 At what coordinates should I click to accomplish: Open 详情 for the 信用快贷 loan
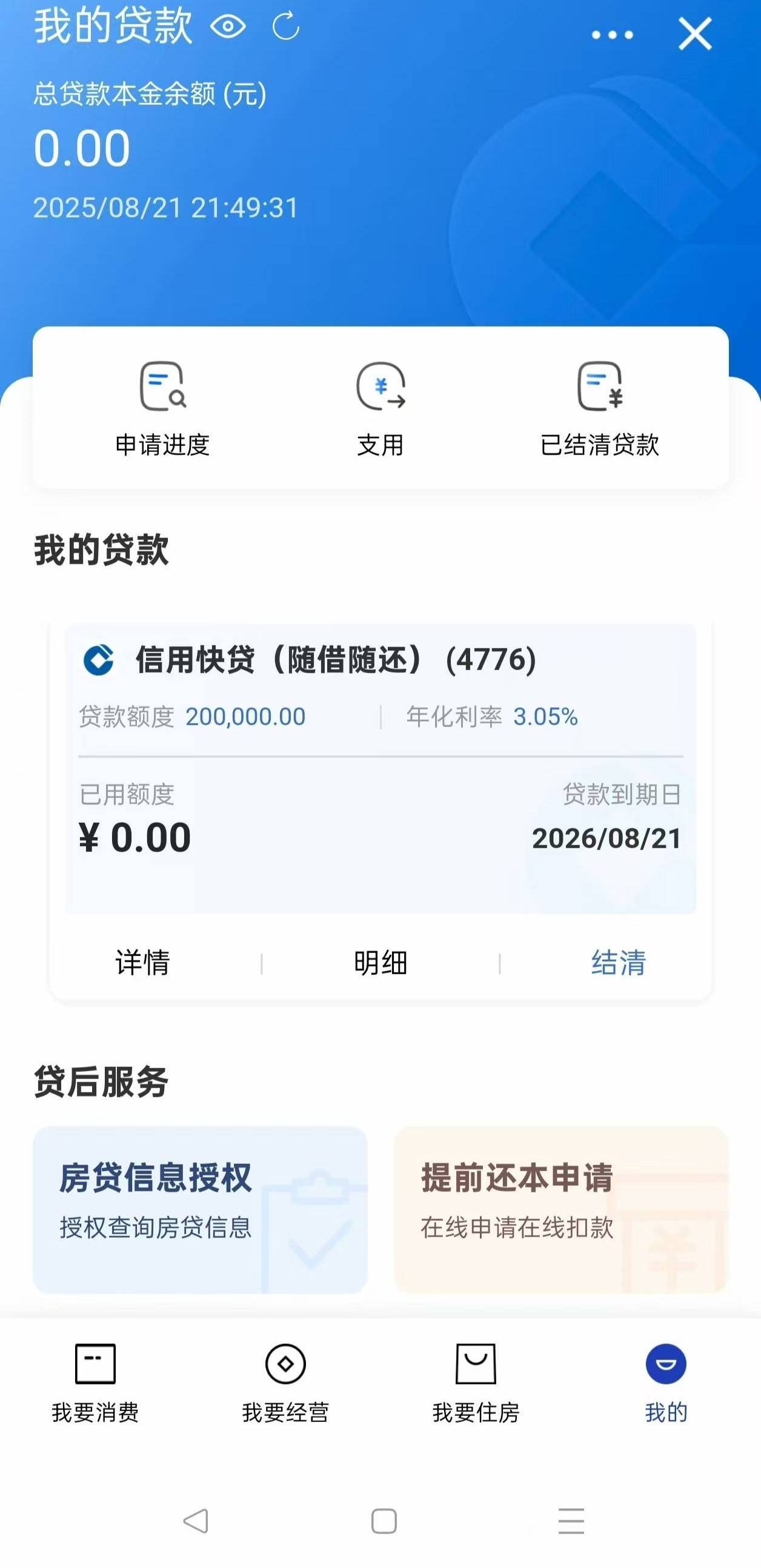point(142,963)
